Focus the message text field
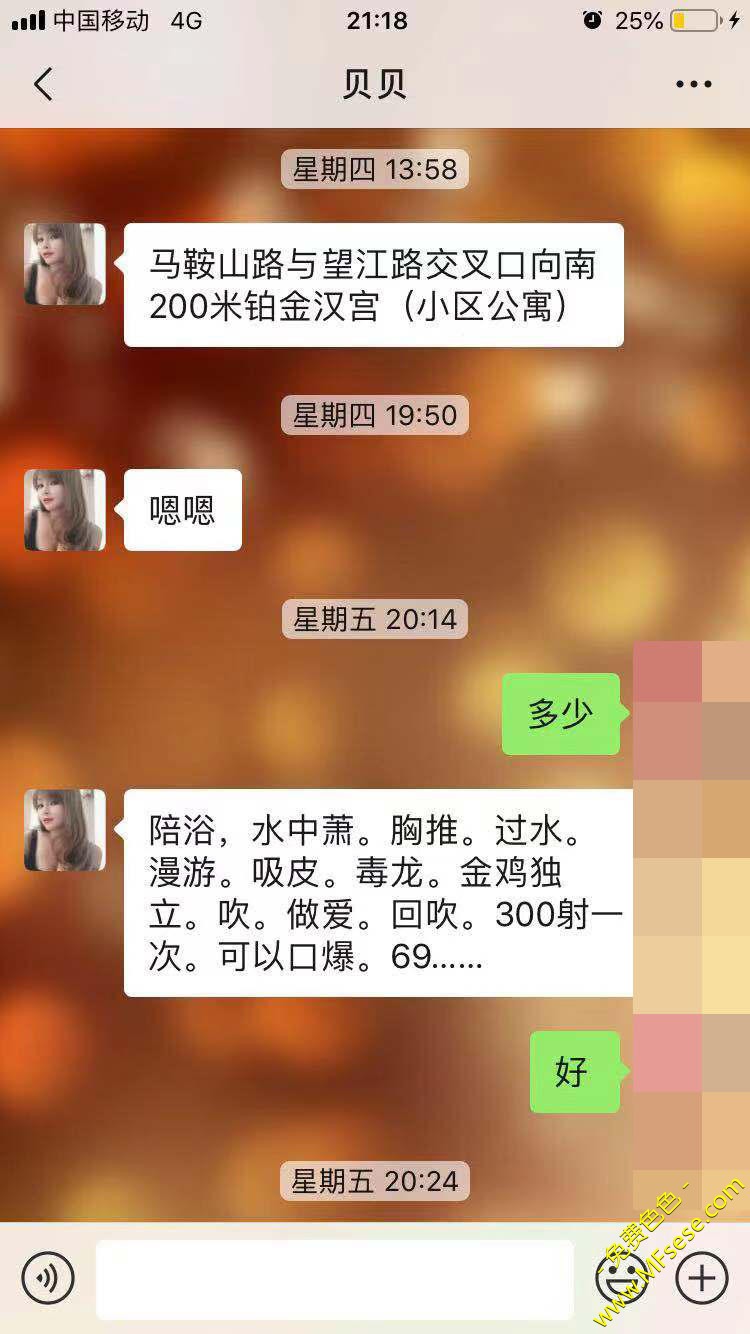 (x=335, y=1278)
